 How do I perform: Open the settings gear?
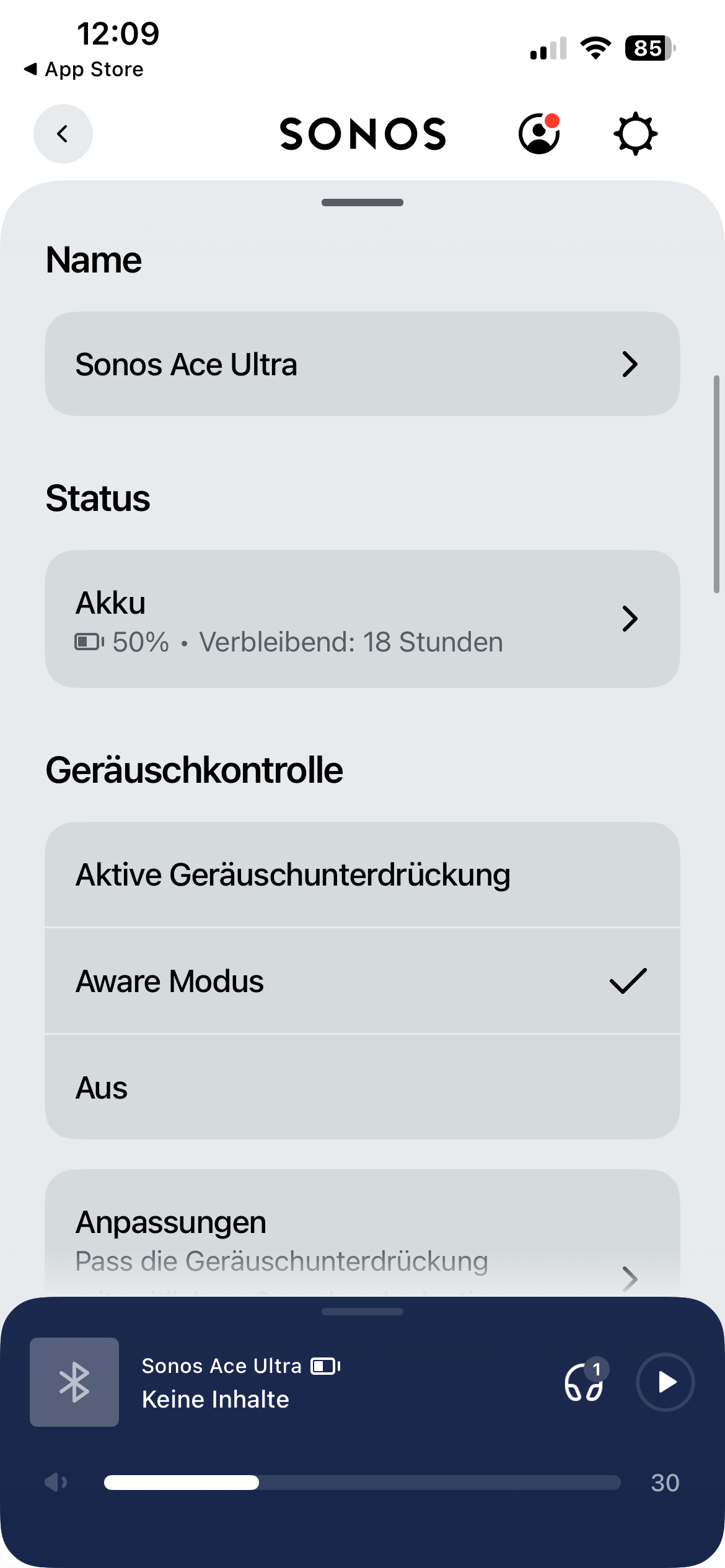635,134
